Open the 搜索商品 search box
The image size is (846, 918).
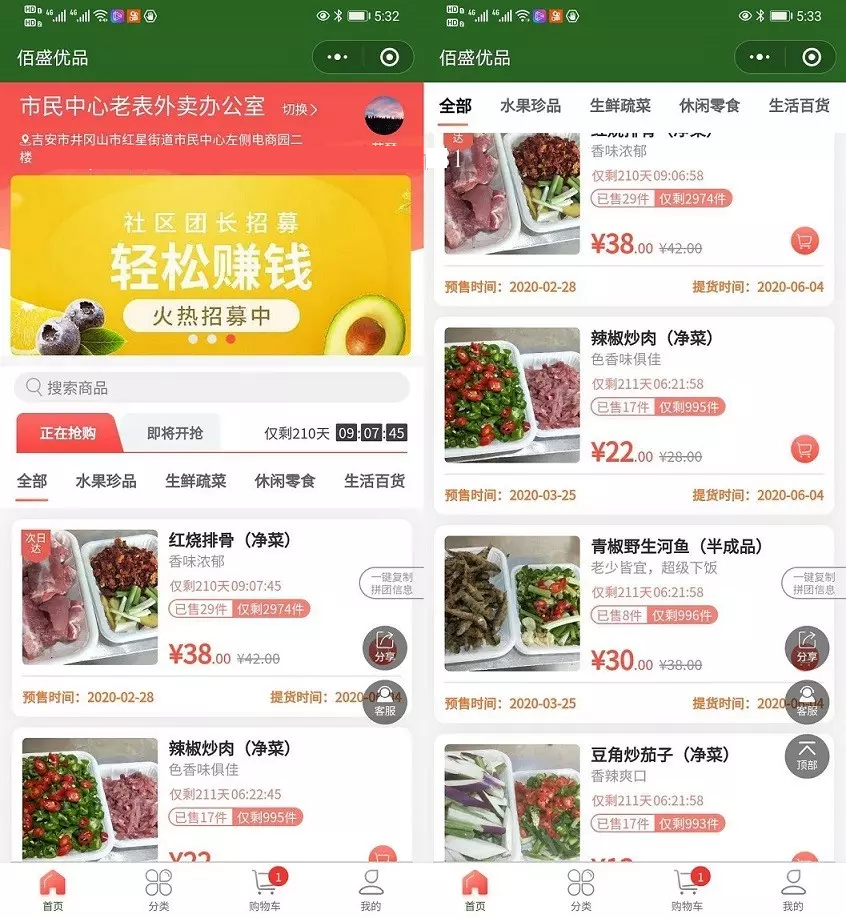pyautogui.click(x=211, y=387)
